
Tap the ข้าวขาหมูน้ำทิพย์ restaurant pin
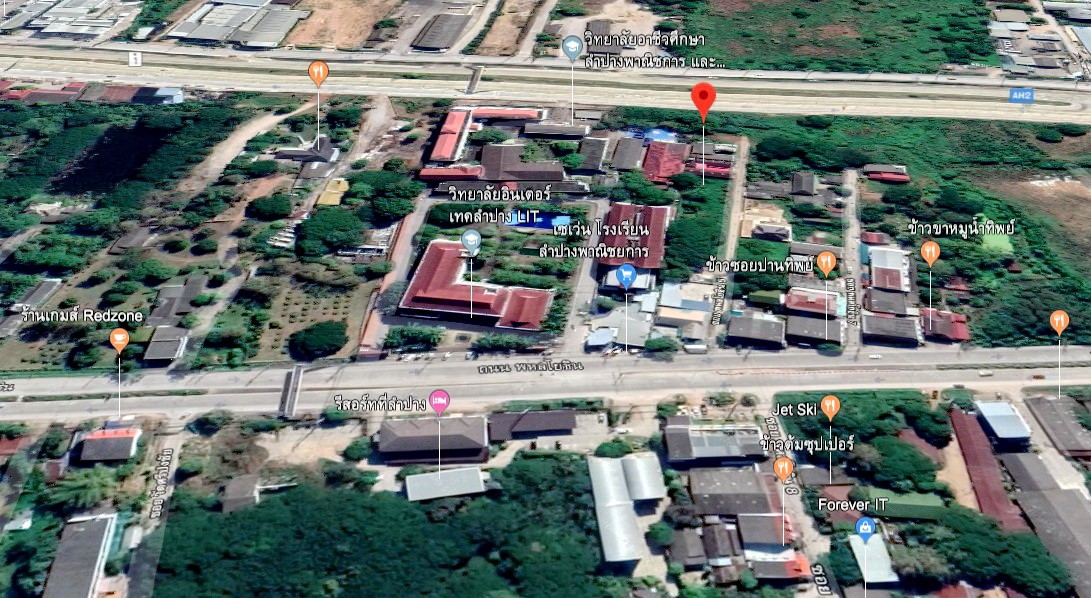click(930, 252)
